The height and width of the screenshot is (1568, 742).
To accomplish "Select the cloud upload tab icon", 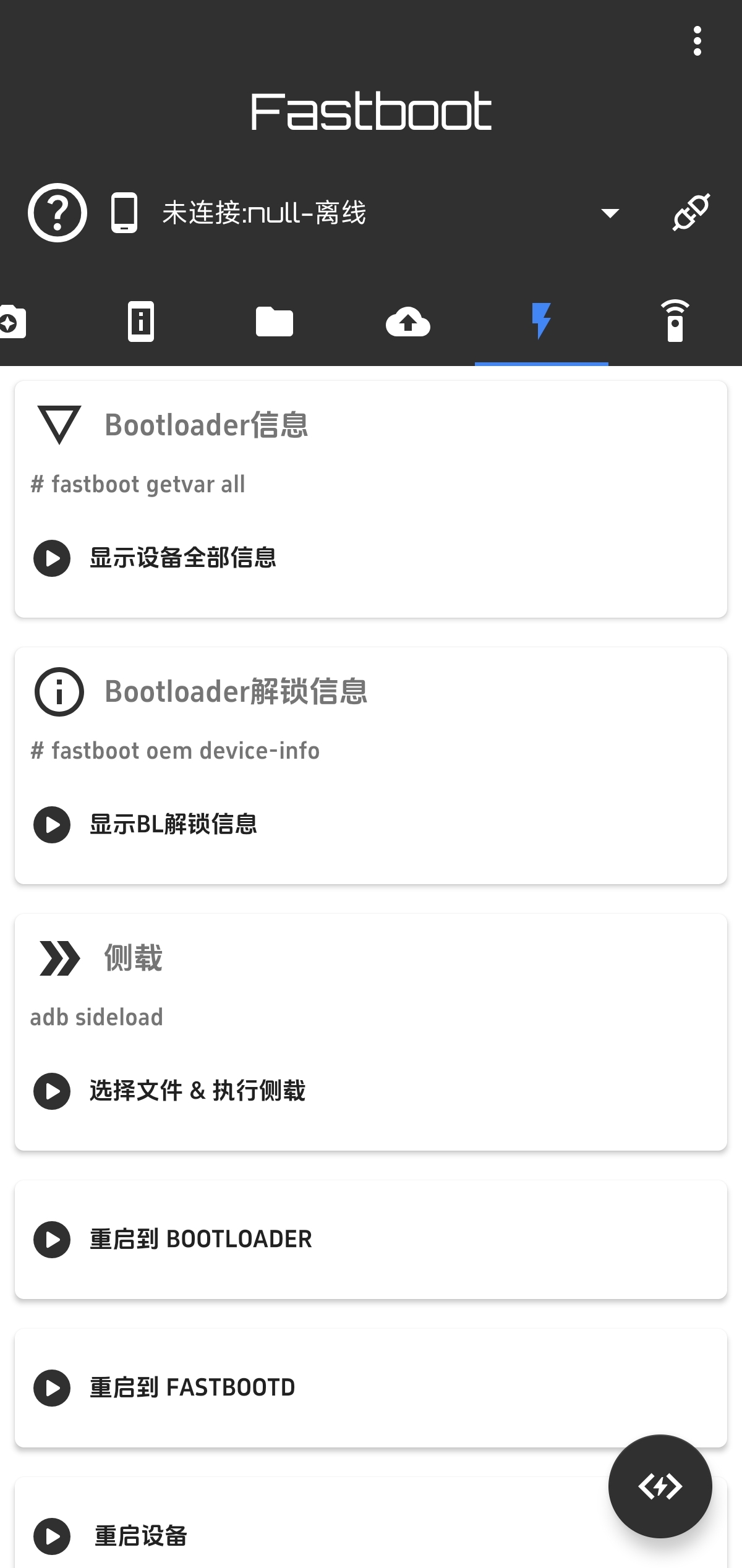I will pos(408,322).
